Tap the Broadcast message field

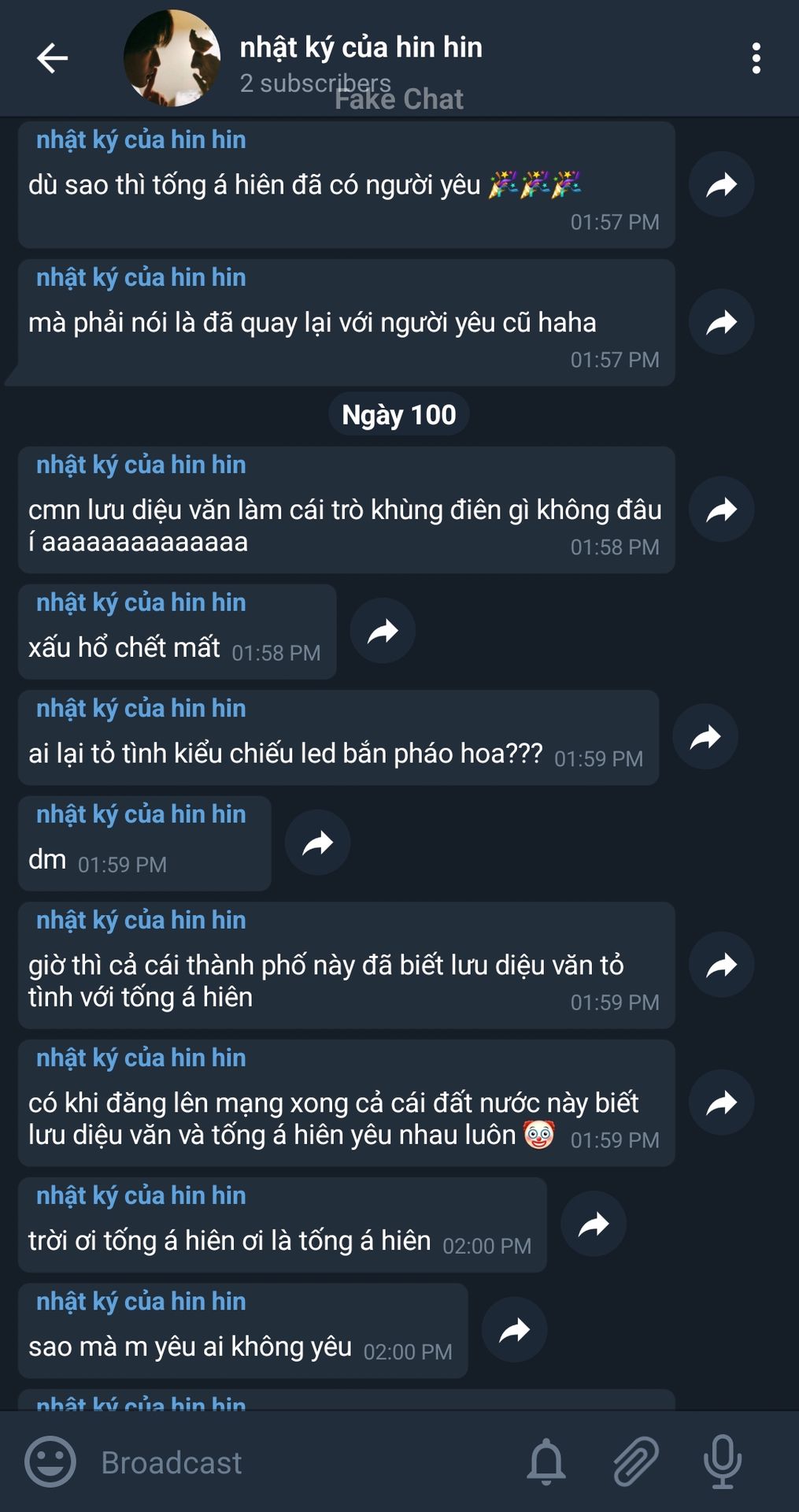point(299,1462)
